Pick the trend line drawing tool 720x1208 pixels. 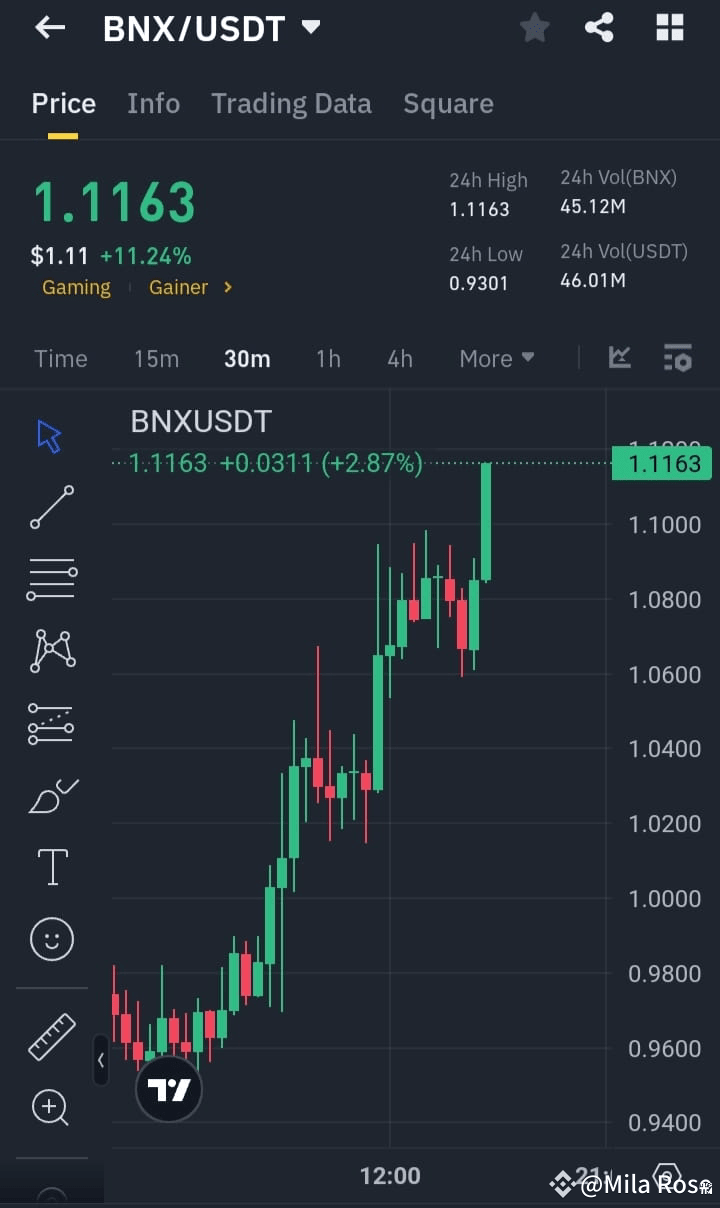(x=52, y=507)
